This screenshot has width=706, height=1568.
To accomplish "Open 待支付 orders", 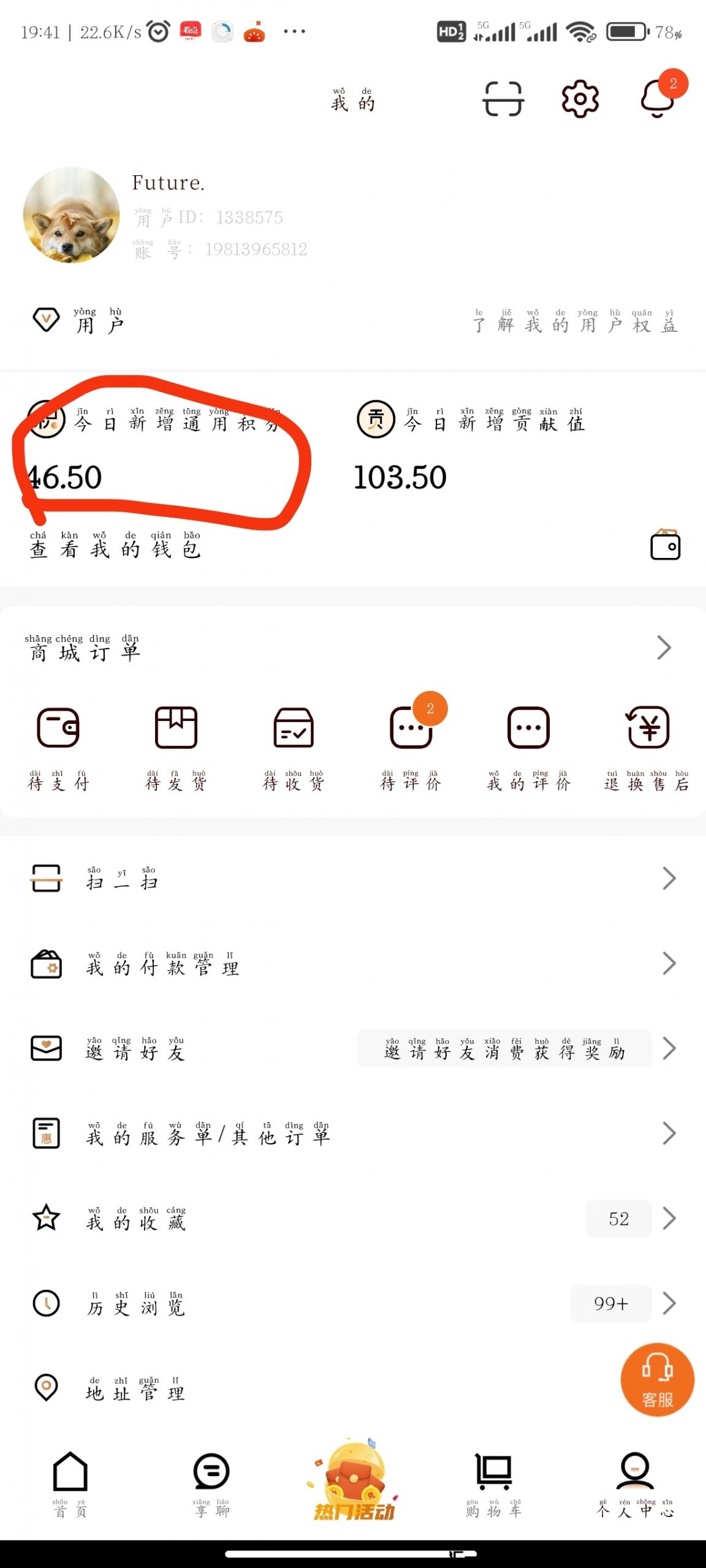I will [58, 745].
